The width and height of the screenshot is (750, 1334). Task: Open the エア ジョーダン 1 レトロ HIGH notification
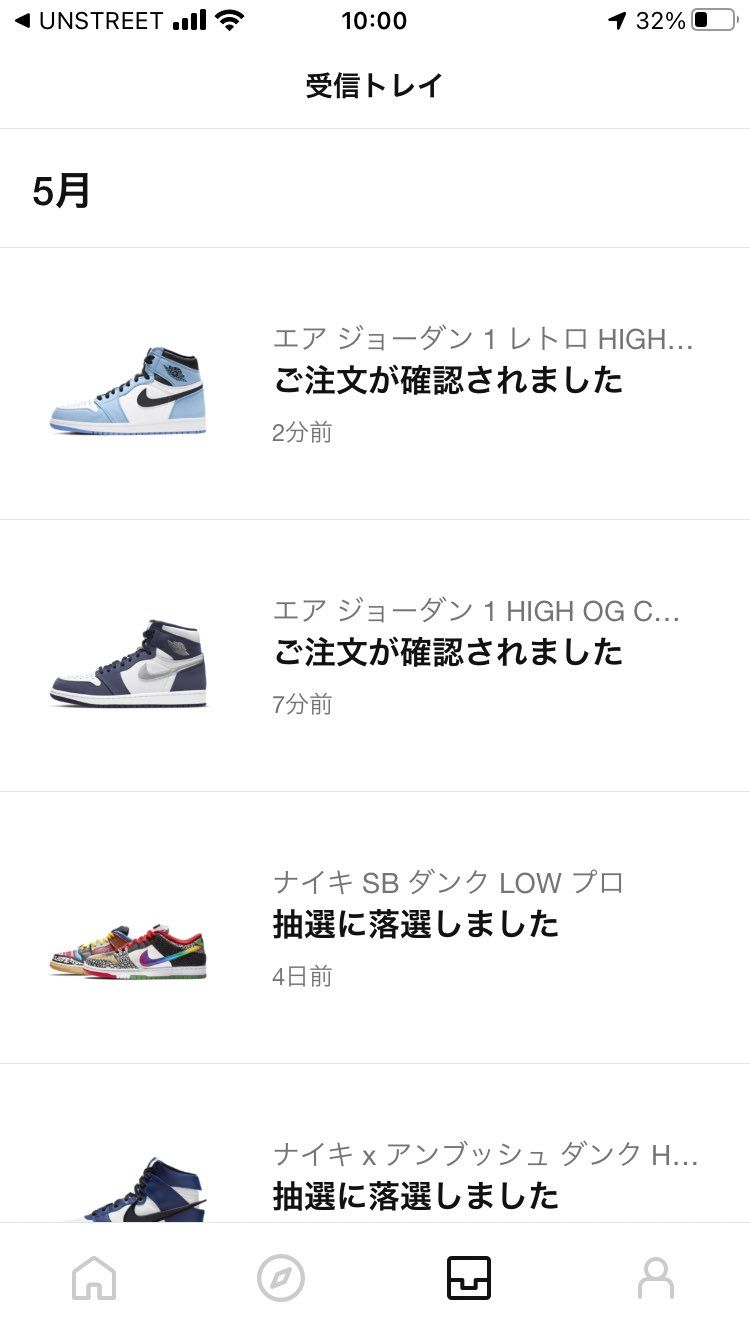(x=450, y=380)
